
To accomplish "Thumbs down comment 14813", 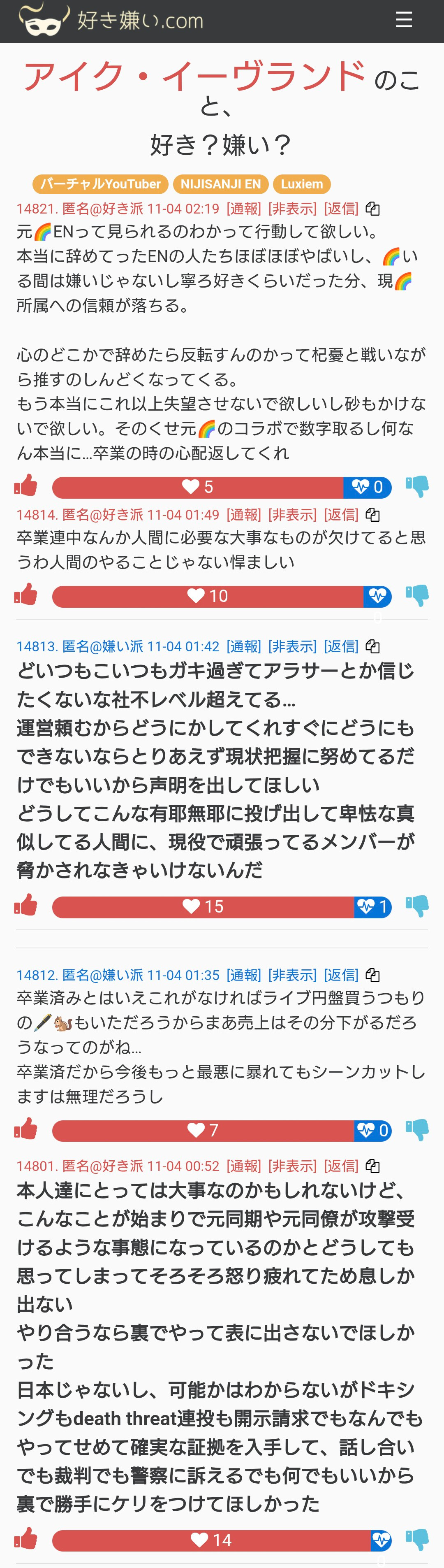I will (x=417, y=906).
